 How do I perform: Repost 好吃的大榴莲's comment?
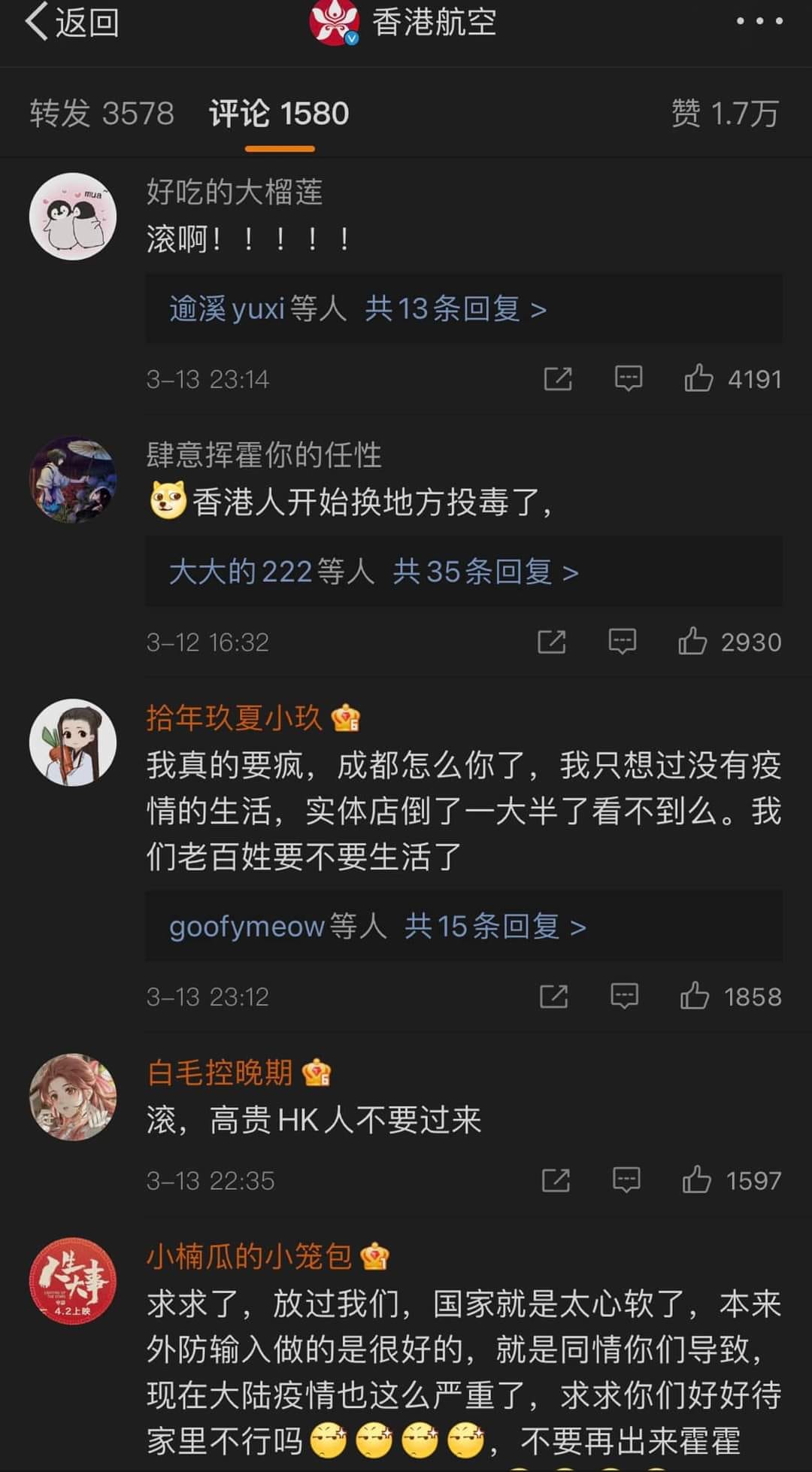tap(557, 378)
